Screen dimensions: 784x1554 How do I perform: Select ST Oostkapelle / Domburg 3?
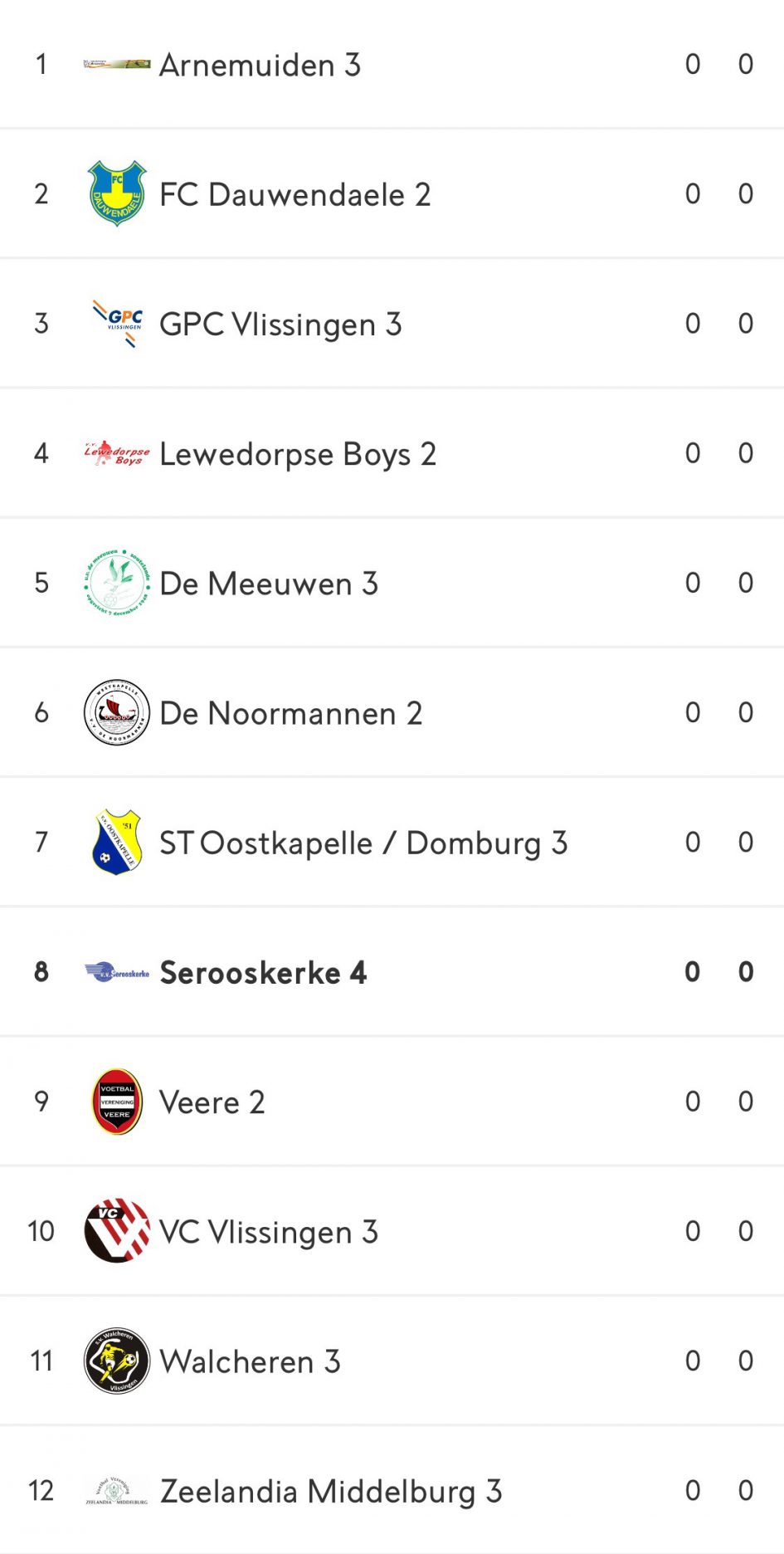tap(392, 842)
